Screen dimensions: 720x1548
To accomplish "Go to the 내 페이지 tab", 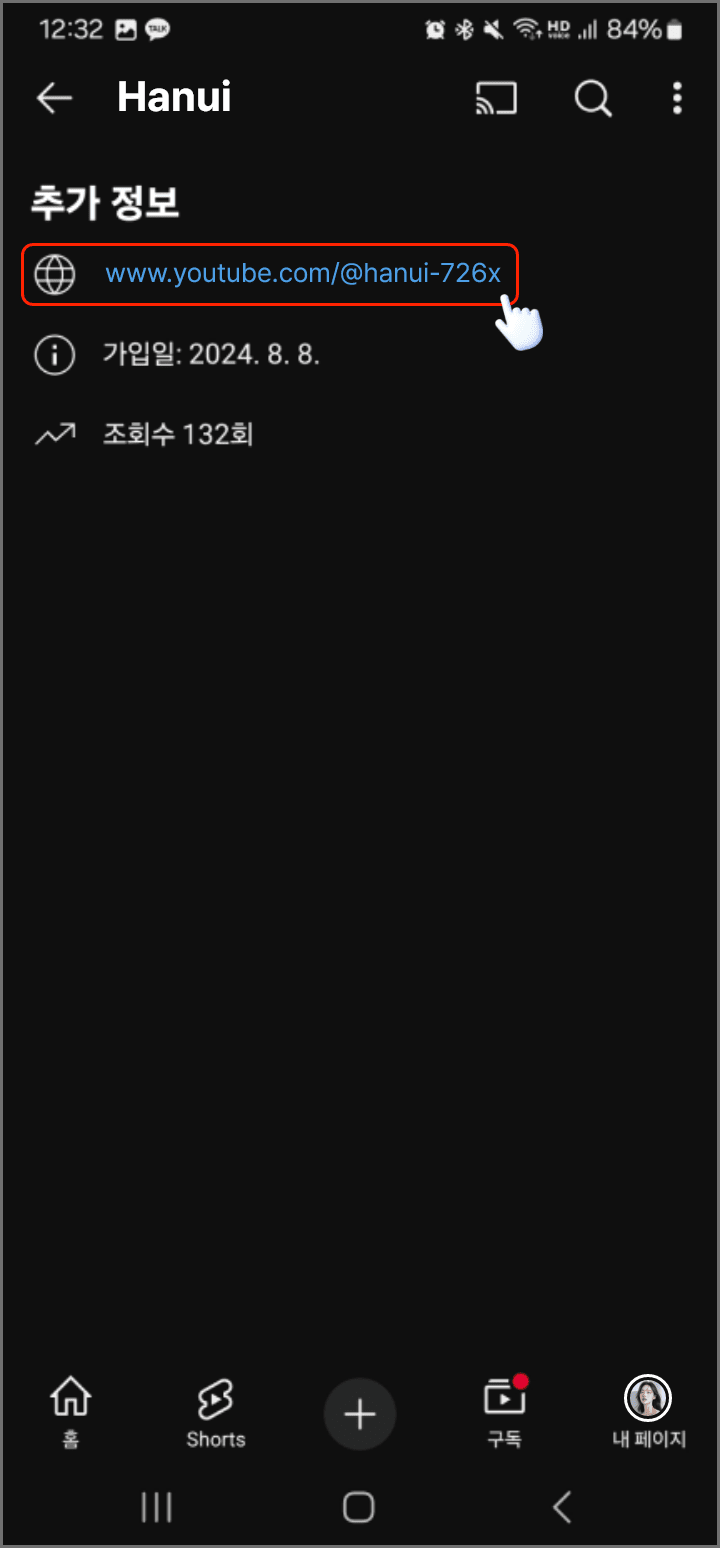I will click(x=648, y=1411).
